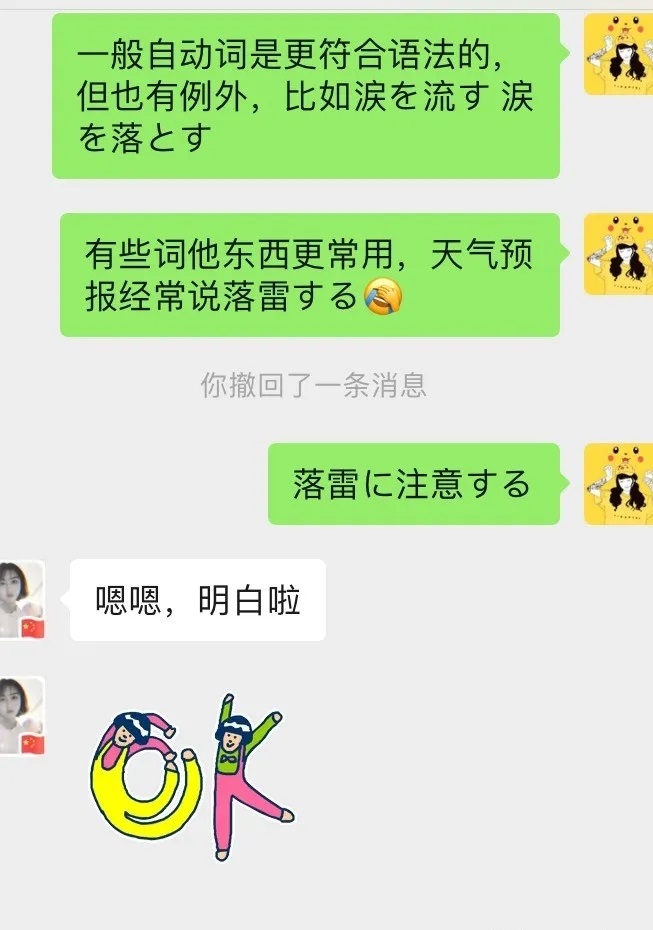The image size is (653, 930).
Task: Tap the avatar beside the 天气预报 message
Action: (x=619, y=254)
